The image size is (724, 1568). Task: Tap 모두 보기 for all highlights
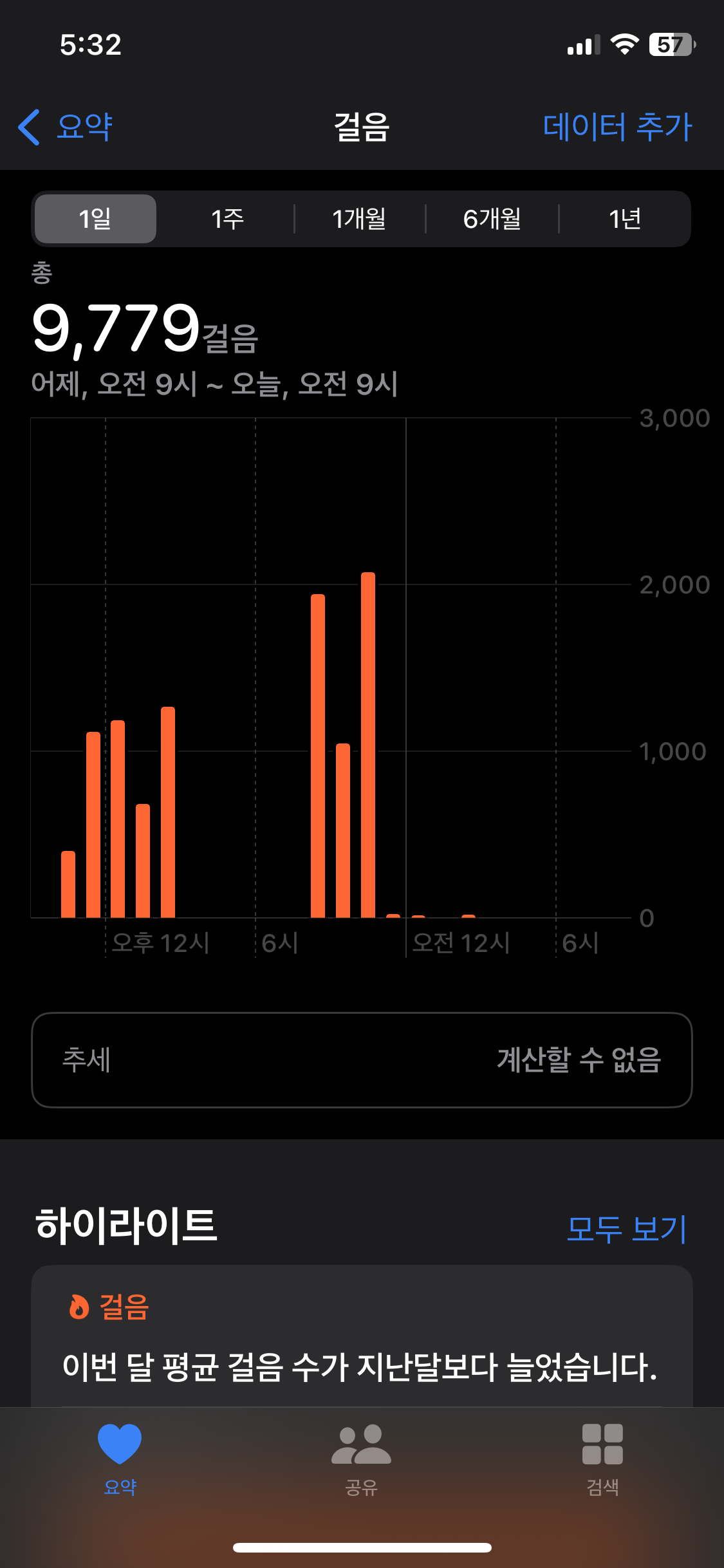626,1229
